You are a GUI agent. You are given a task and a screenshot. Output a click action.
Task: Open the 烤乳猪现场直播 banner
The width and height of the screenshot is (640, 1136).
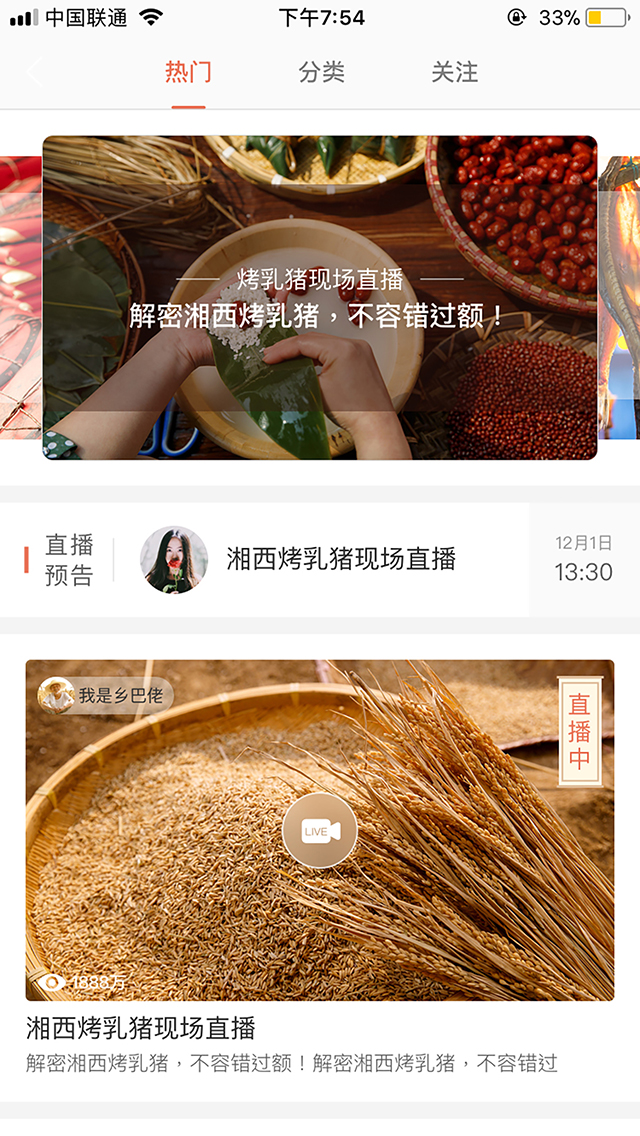click(x=320, y=298)
